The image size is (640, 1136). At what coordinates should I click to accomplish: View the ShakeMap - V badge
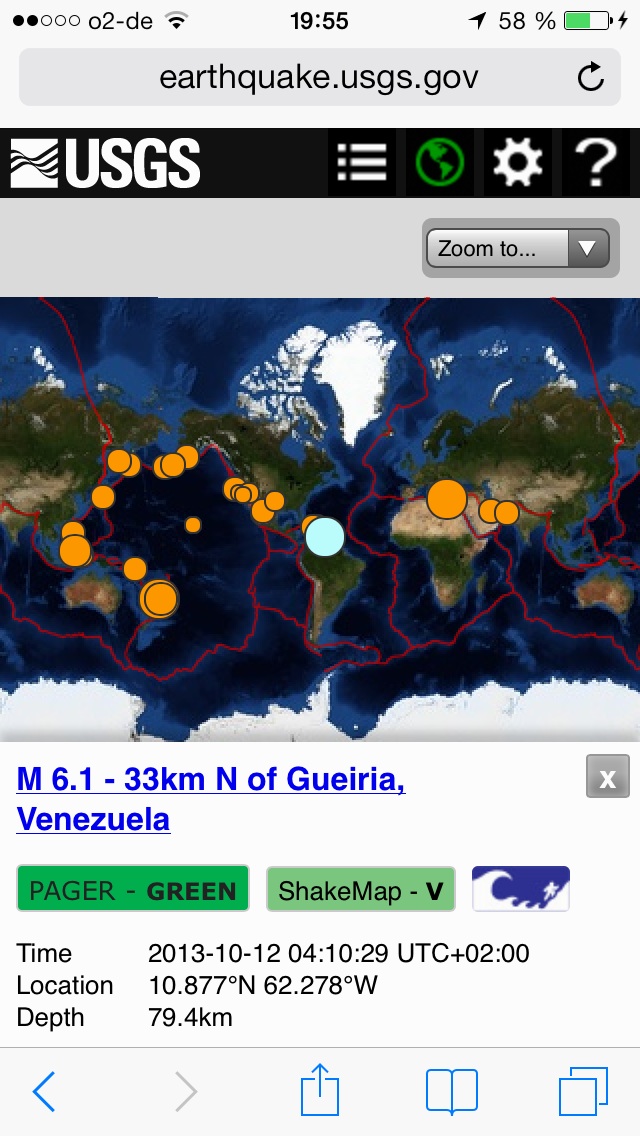tap(361, 888)
